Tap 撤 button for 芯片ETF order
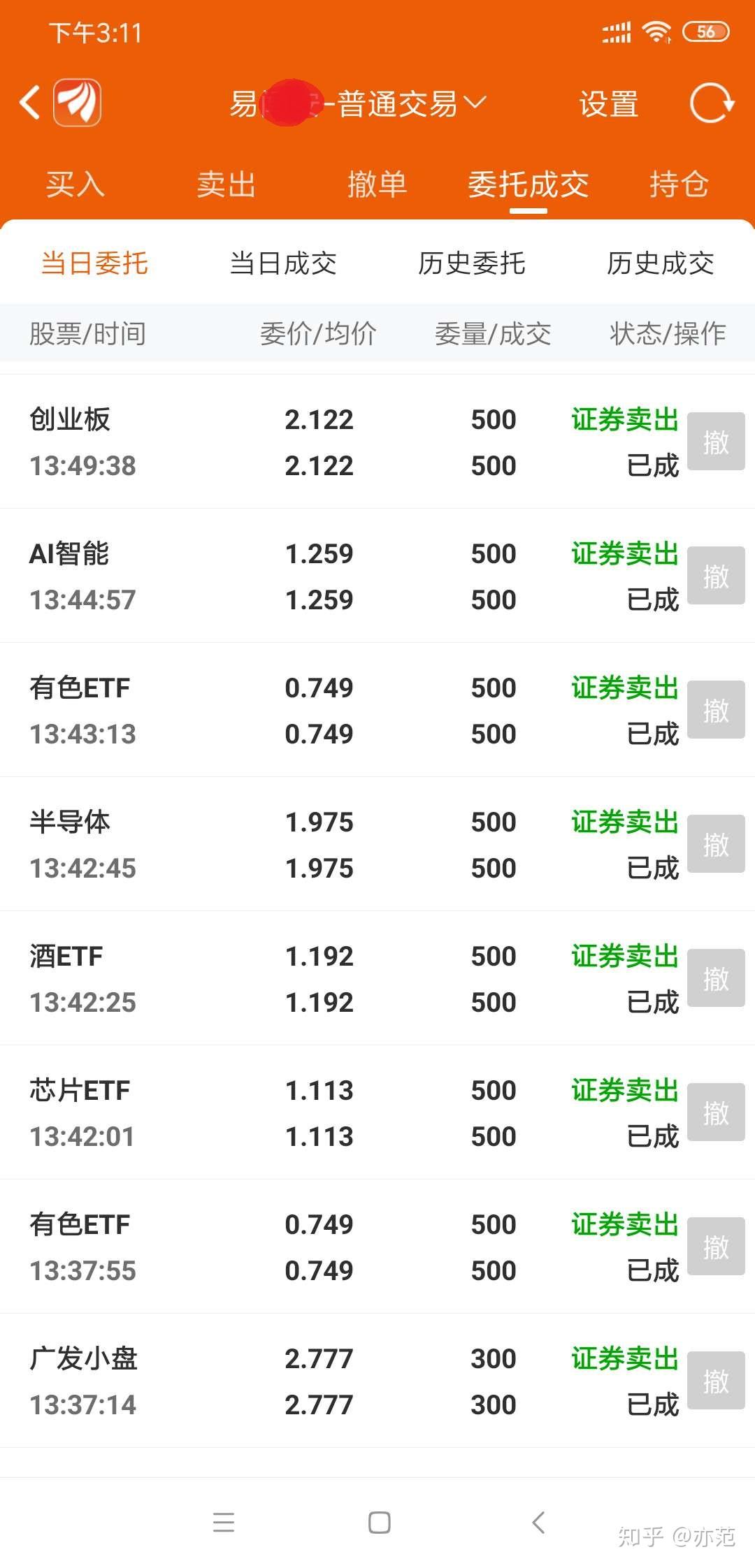The width and height of the screenshot is (755, 1568). coord(716,1112)
